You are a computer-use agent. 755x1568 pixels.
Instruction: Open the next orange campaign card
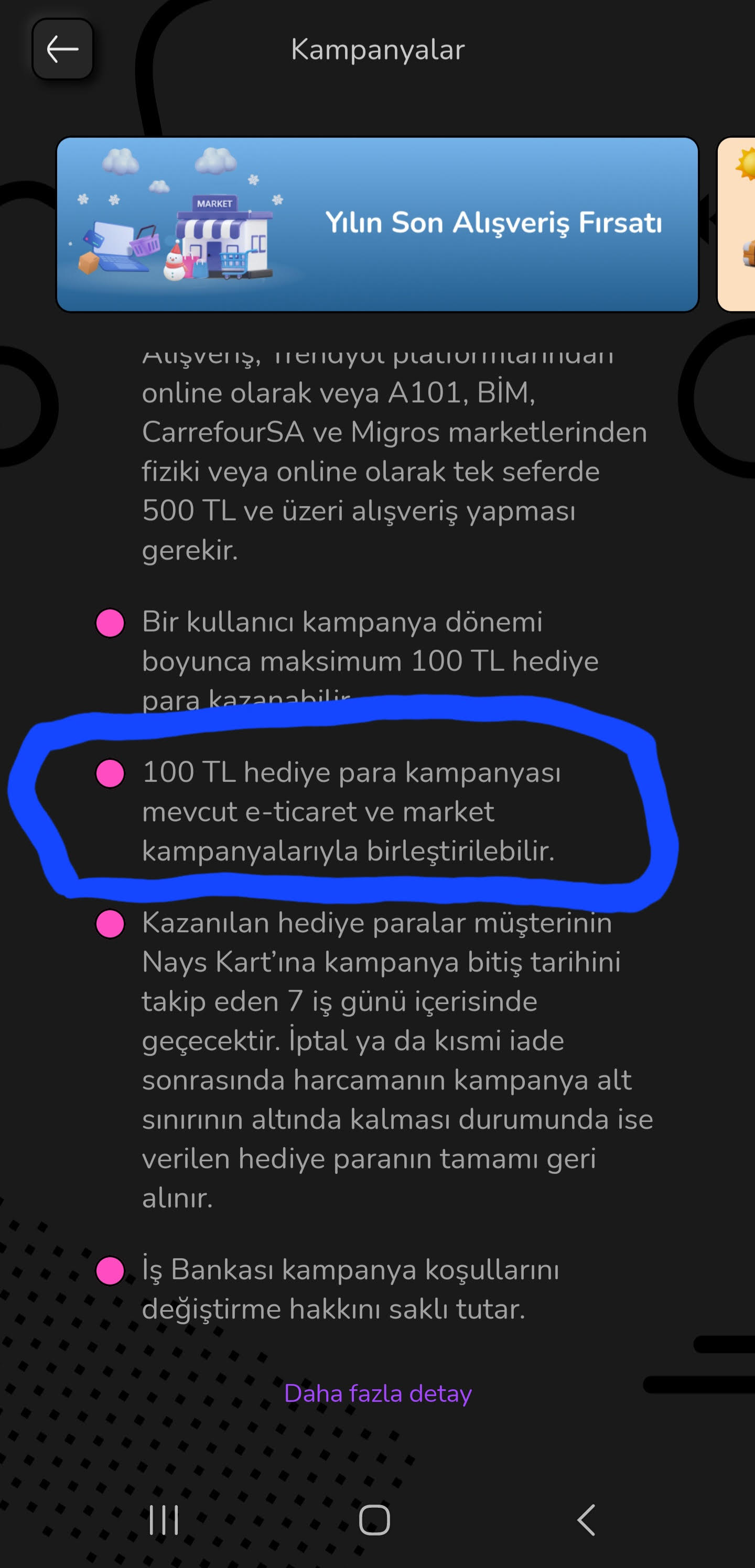738,225
